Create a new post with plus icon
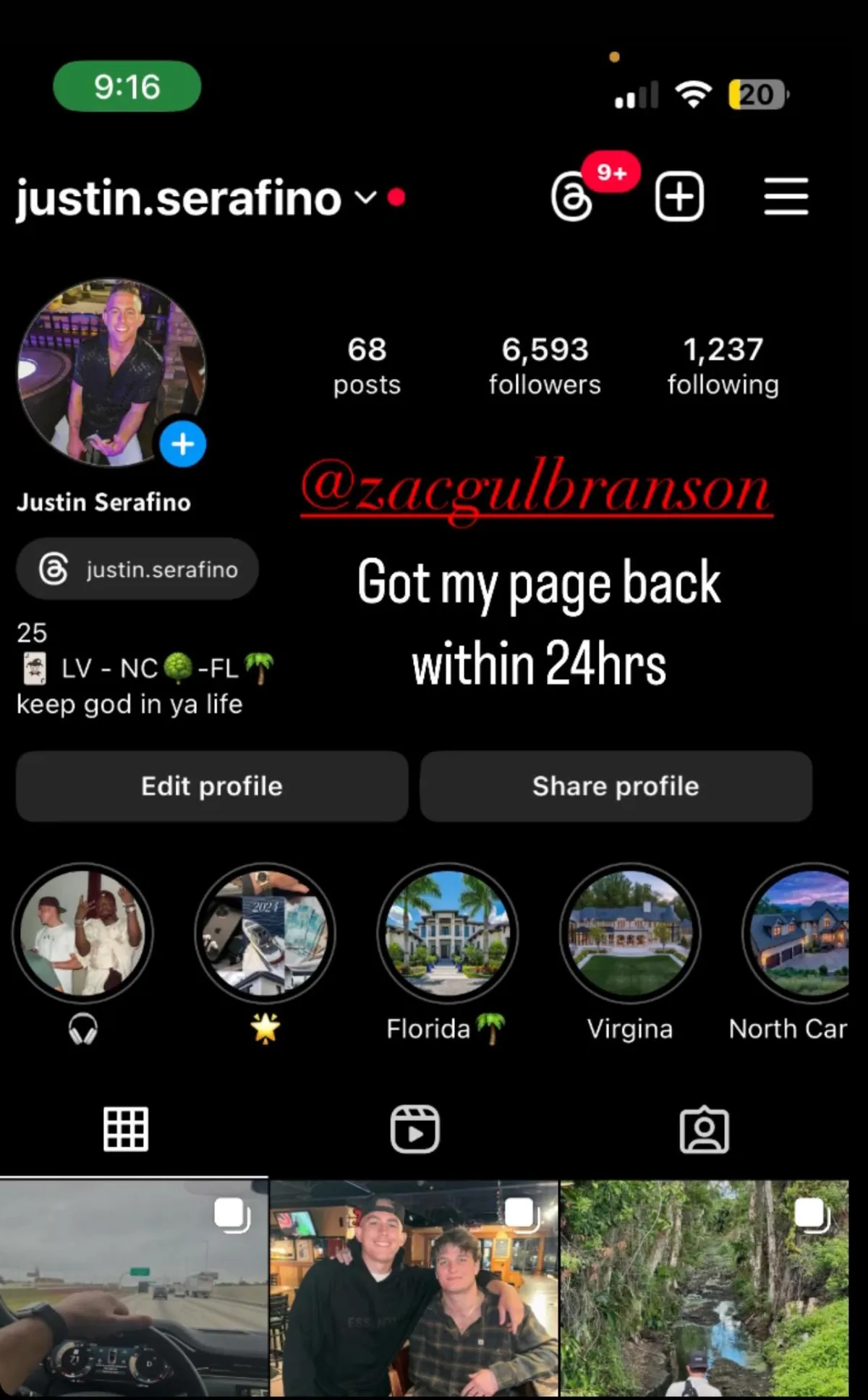 (x=679, y=196)
